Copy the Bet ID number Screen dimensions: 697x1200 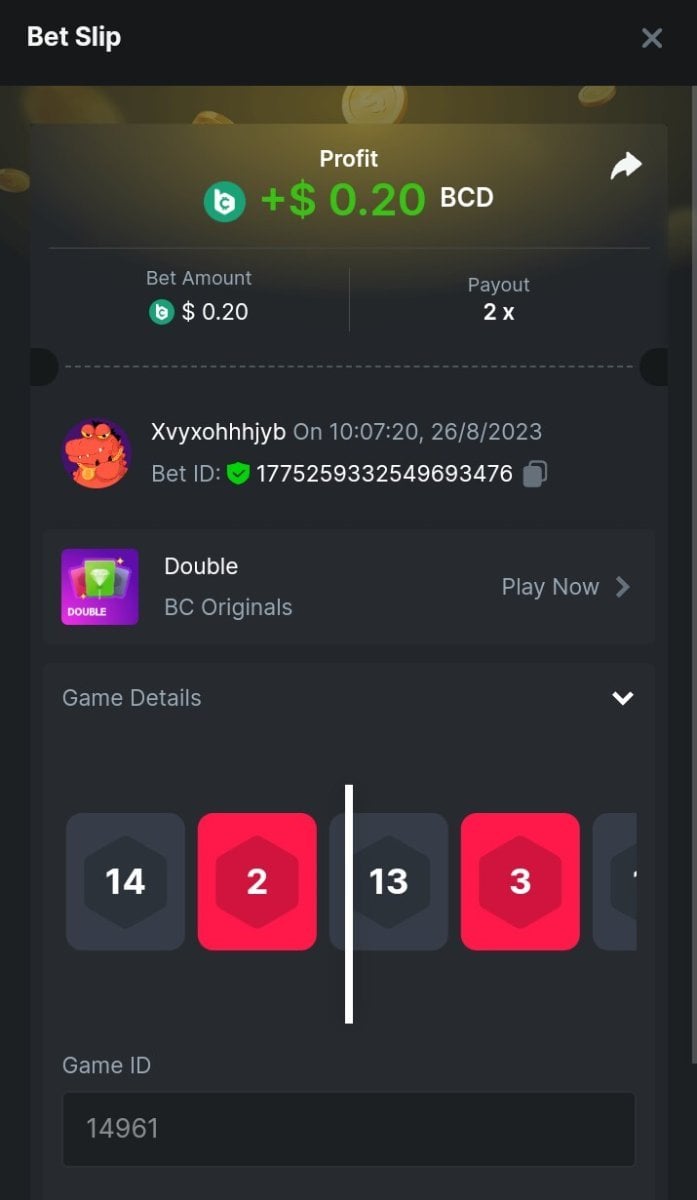coord(536,474)
